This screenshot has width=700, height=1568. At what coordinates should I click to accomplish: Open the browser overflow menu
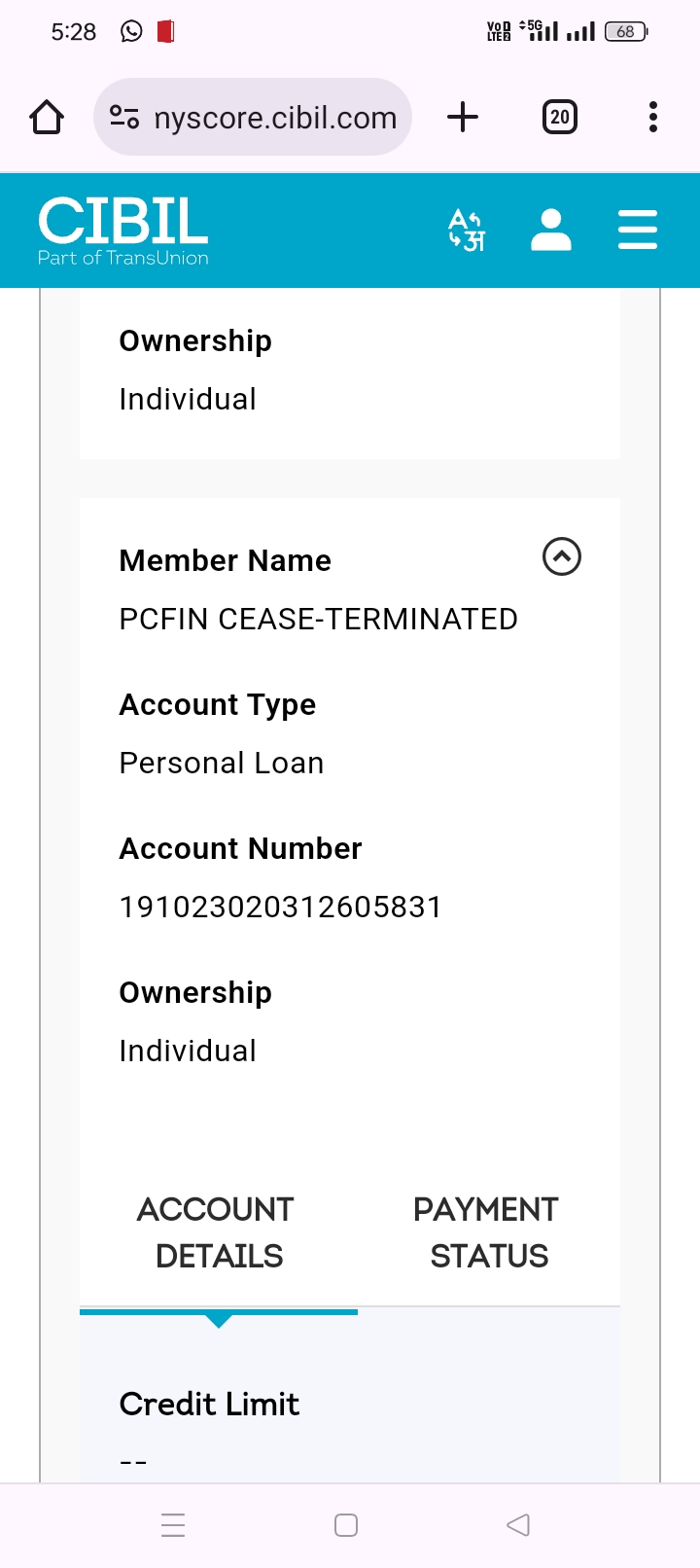pos(652,118)
